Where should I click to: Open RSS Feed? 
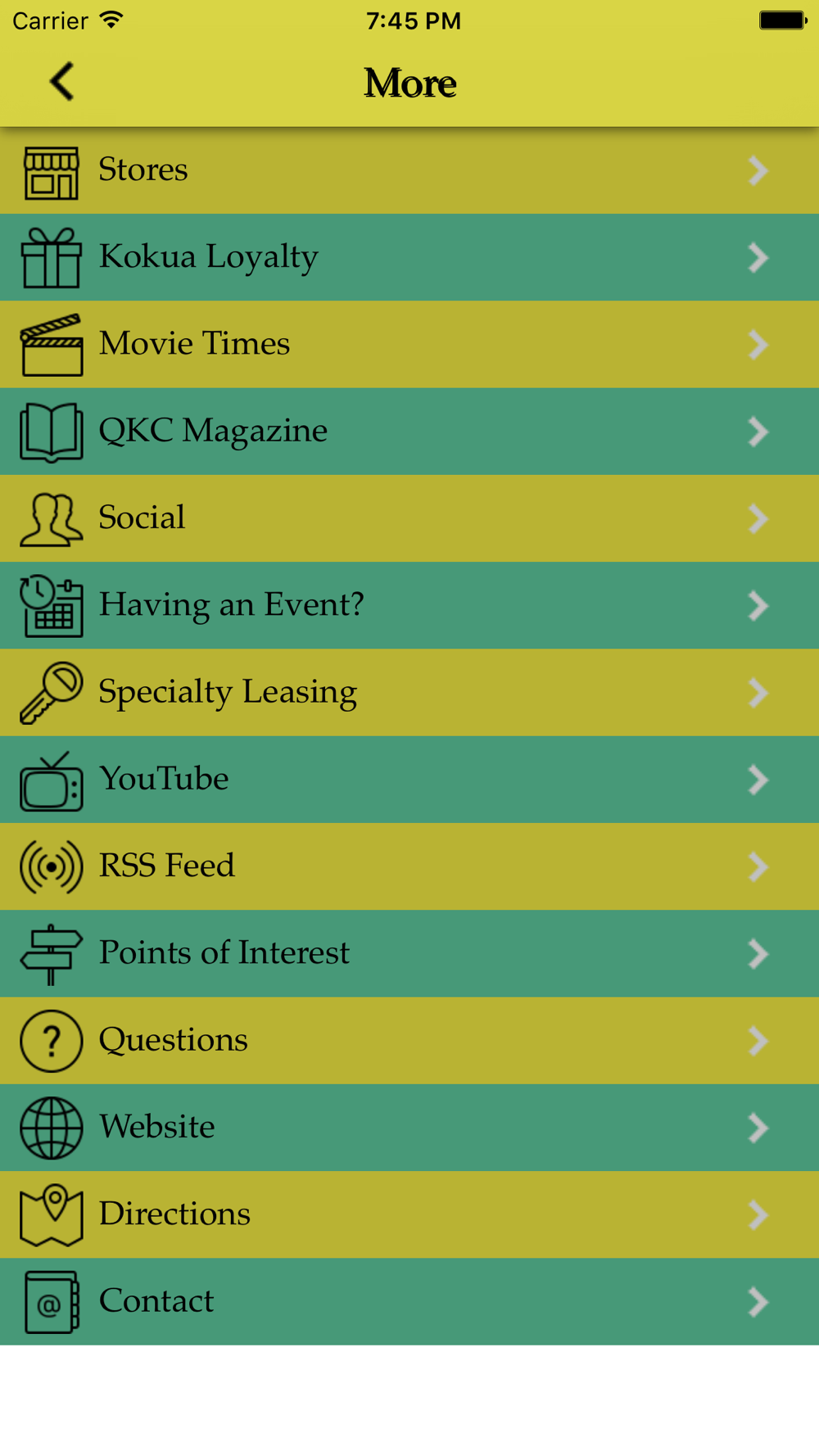coord(409,866)
